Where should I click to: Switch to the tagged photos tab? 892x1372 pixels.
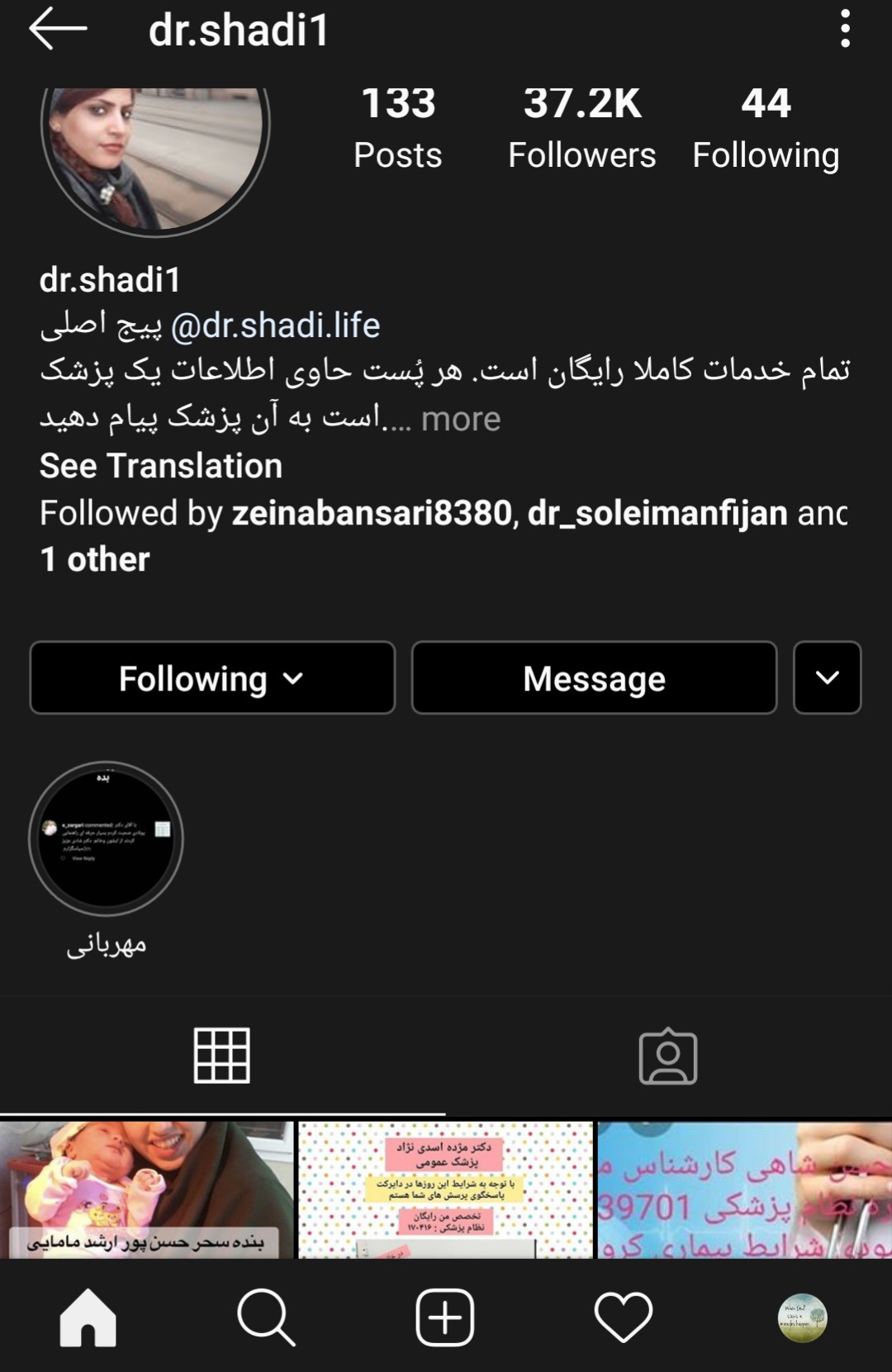click(668, 1056)
